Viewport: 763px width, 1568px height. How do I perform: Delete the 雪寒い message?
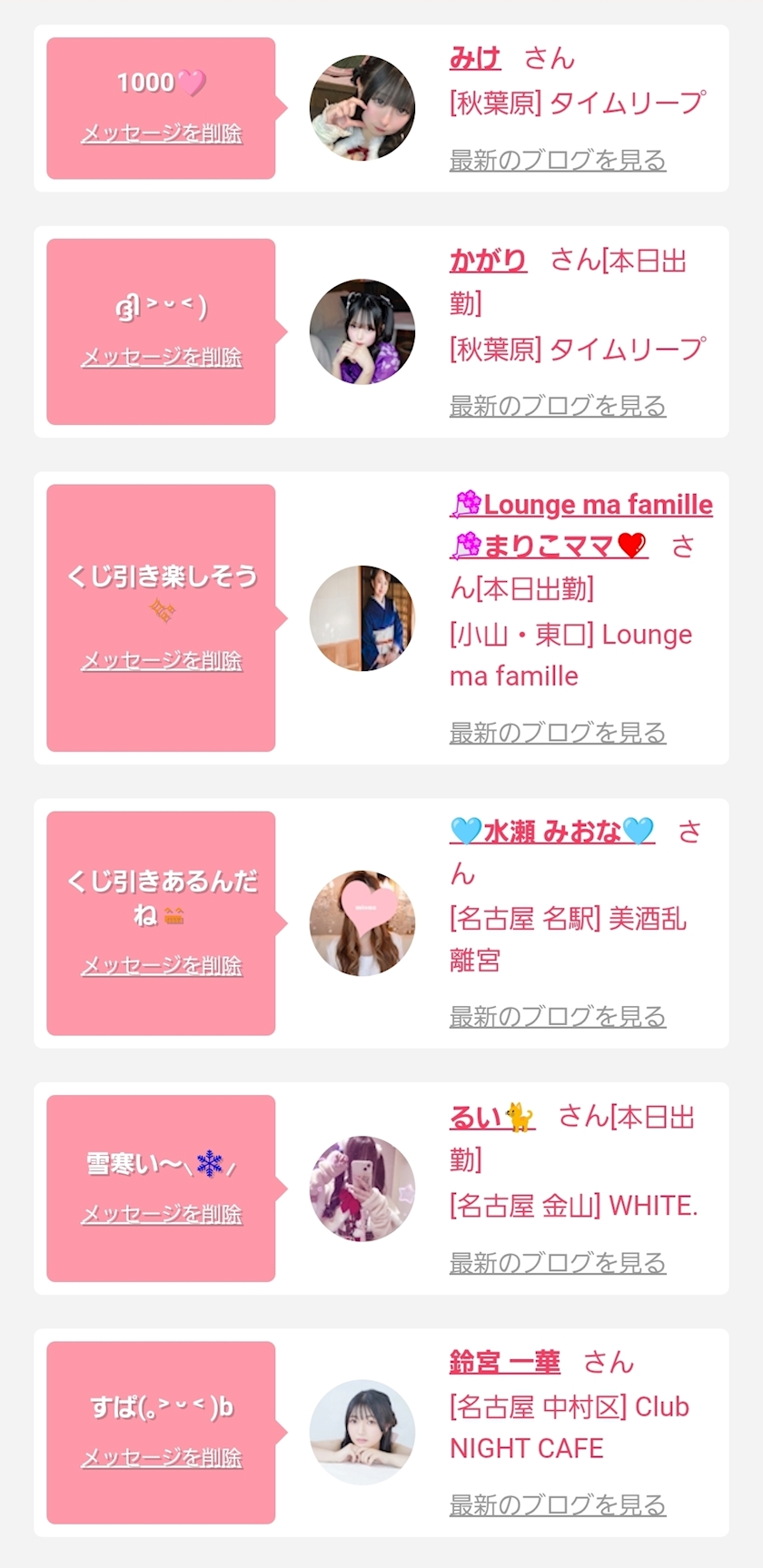[162, 1214]
